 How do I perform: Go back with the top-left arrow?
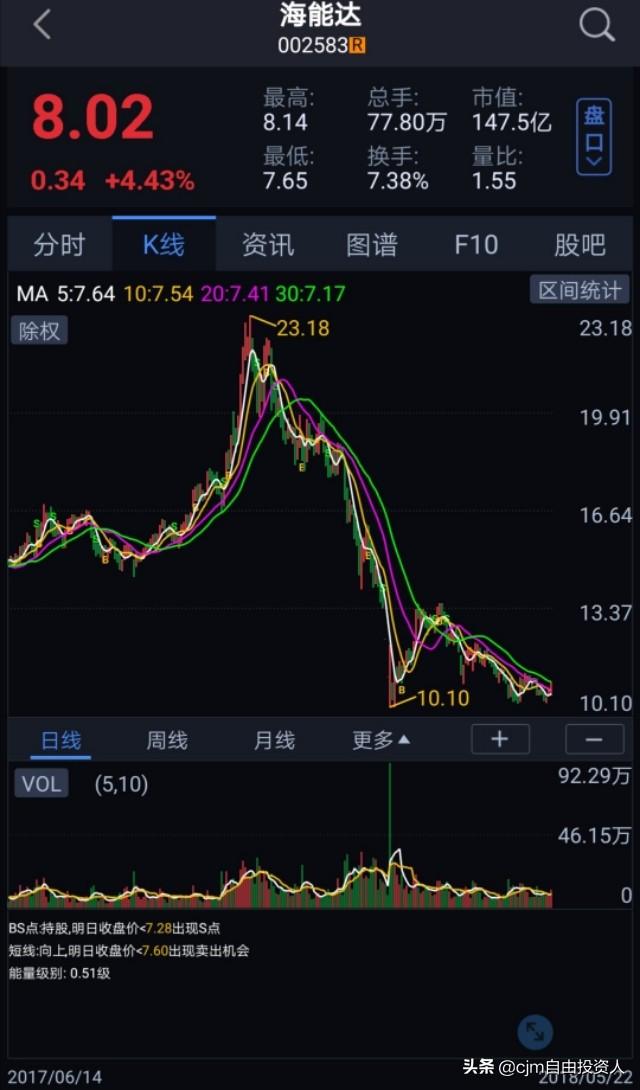(42, 25)
